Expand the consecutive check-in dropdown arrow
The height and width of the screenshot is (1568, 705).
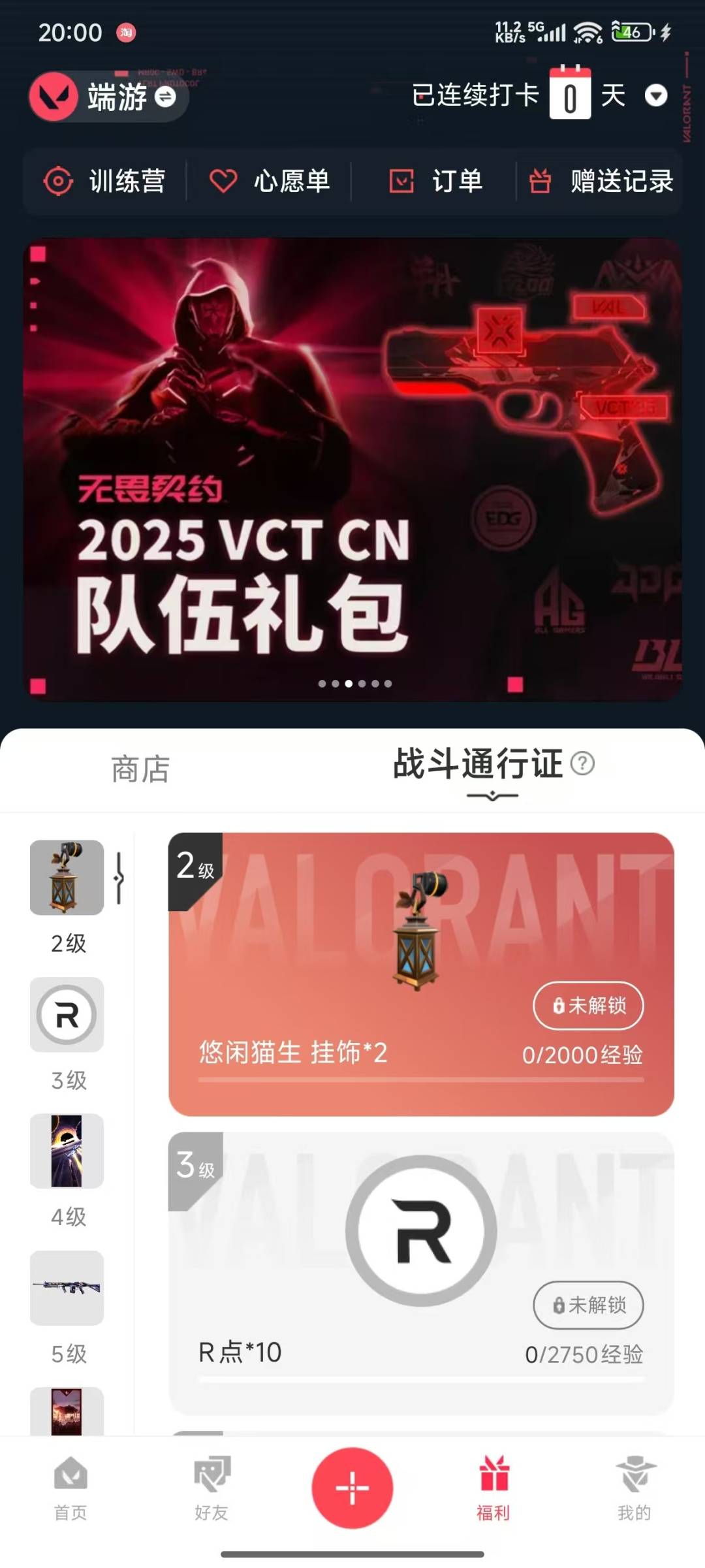(655, 96)
